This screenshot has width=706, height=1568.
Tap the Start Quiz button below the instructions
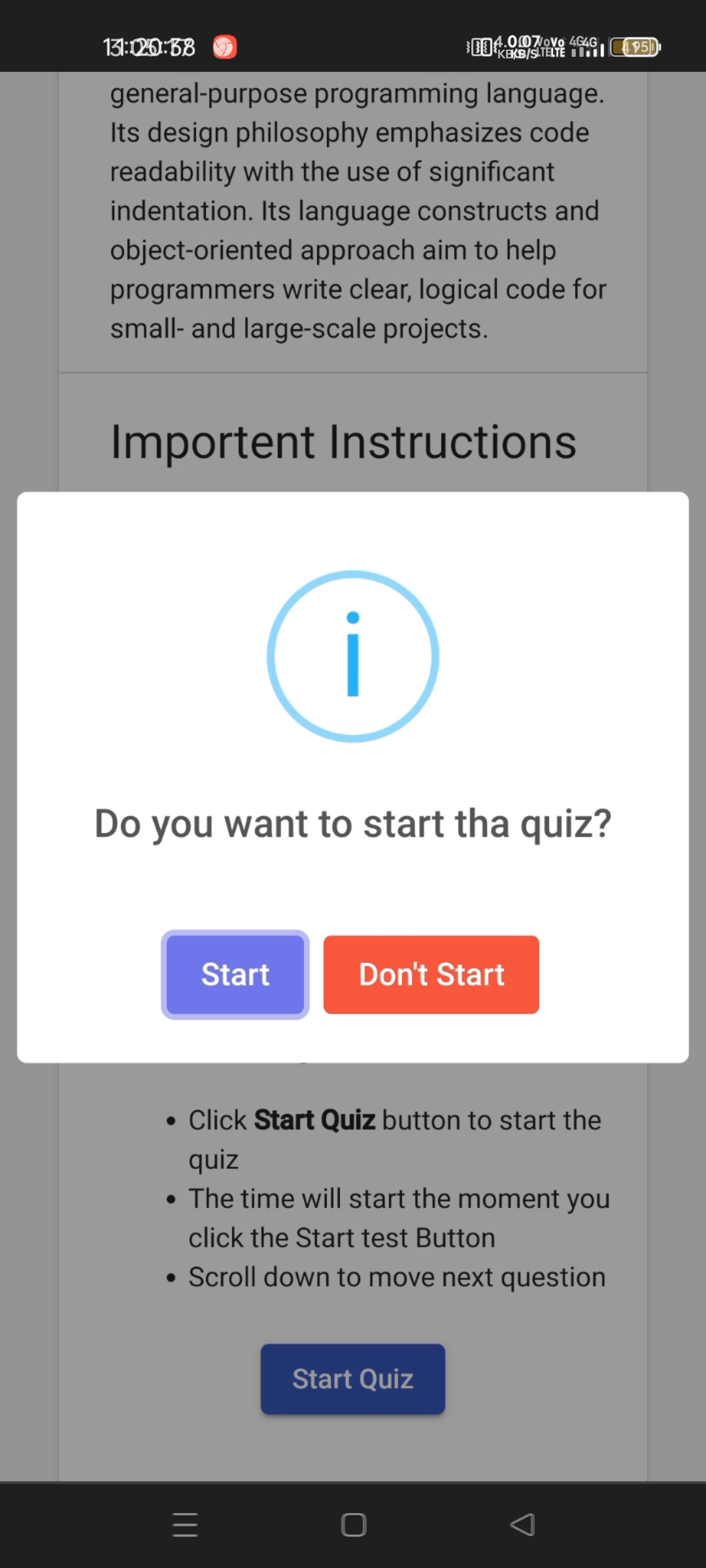352,1379
